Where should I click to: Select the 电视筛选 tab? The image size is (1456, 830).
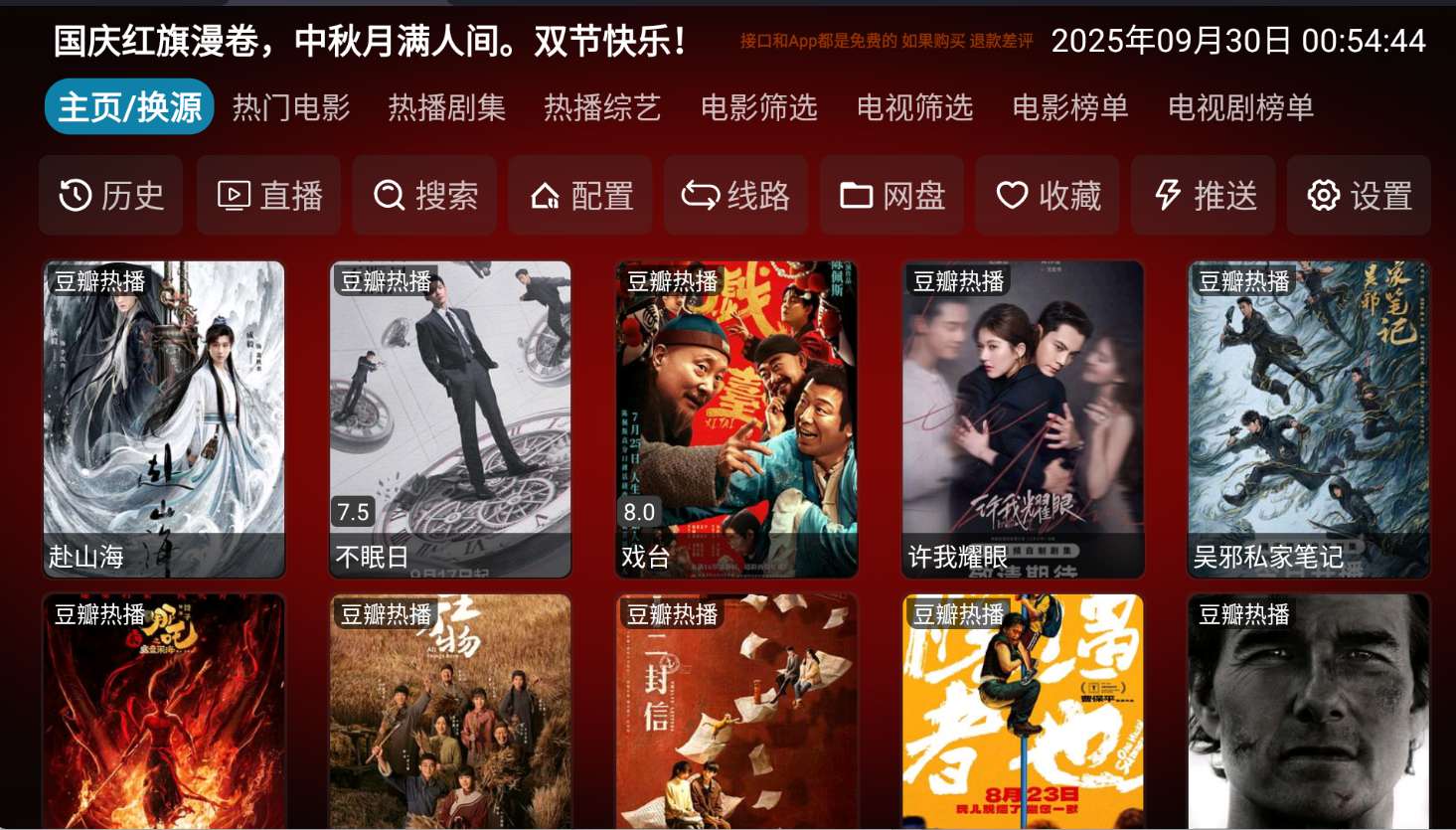click(x=914, y=107)
